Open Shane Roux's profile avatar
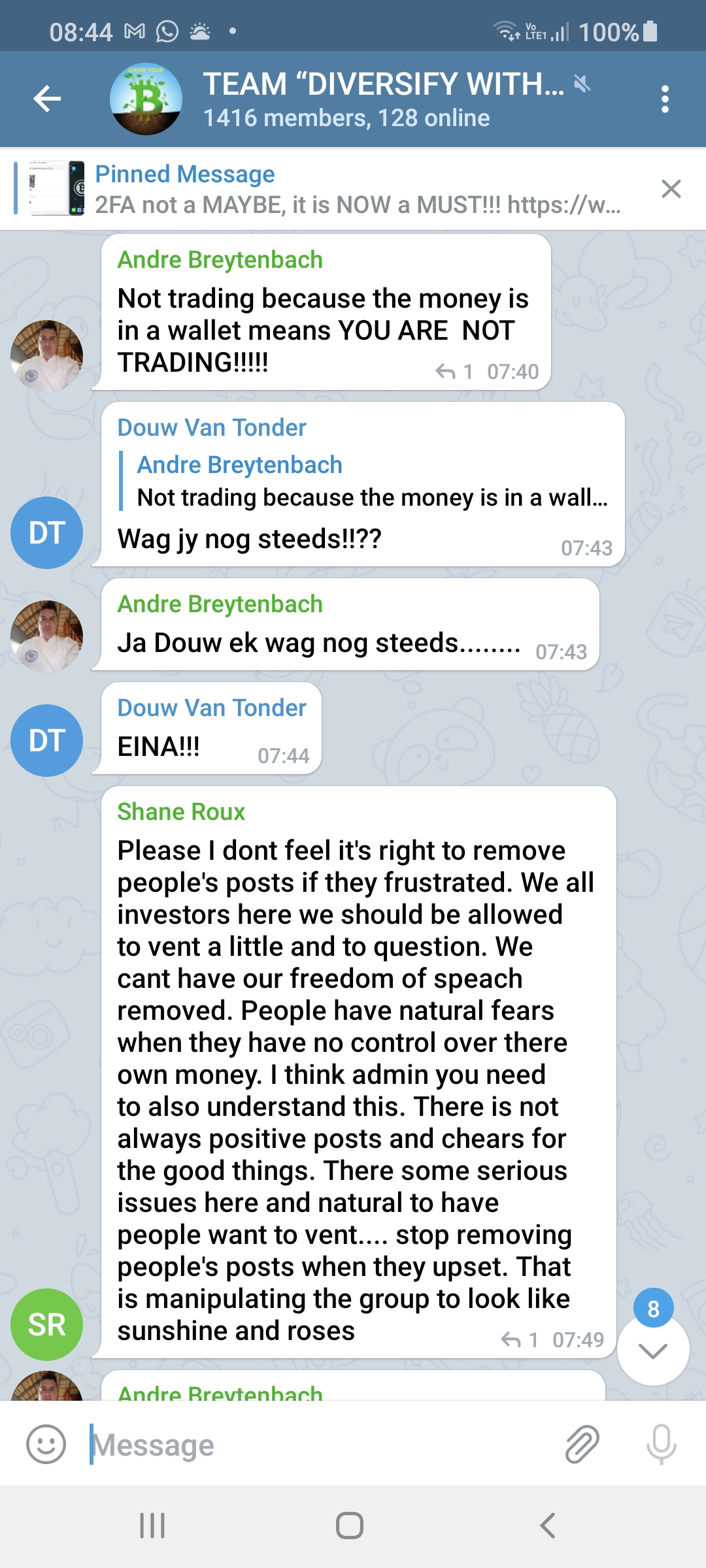 click(x=46, y=1324)
